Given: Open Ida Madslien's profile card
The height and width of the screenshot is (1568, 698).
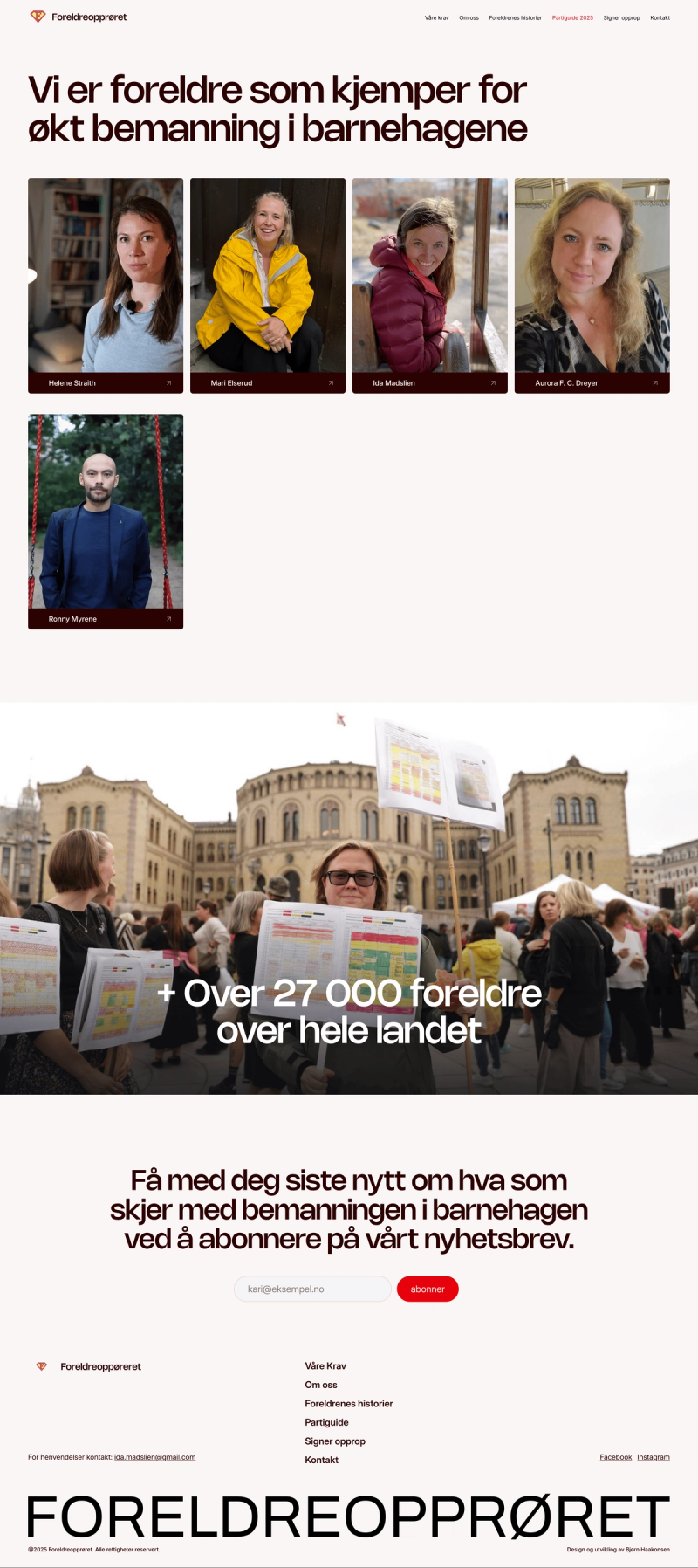Looking at the screenshot, I should [x=430, y=285].
